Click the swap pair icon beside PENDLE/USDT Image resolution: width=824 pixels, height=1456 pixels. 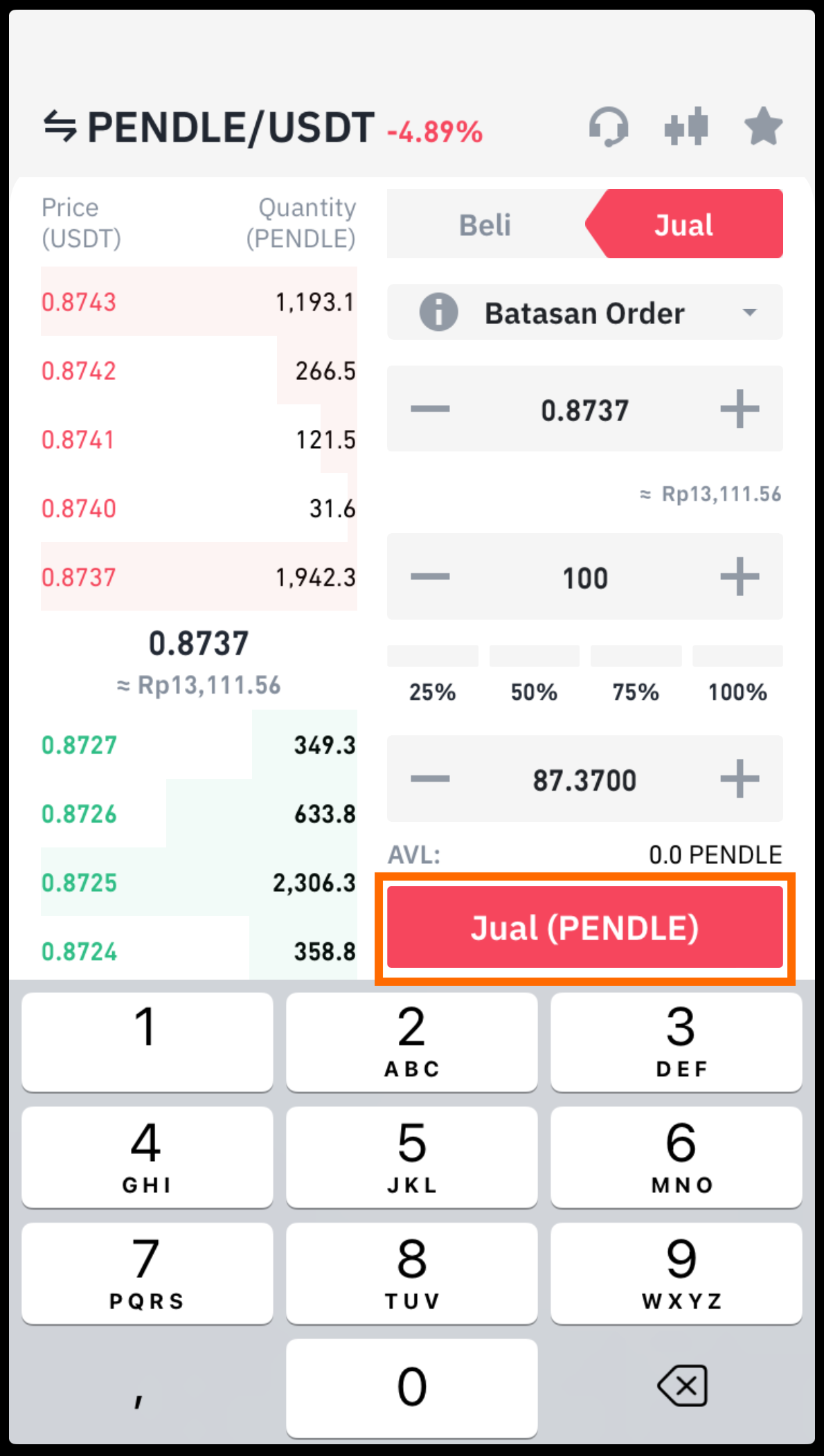[61, 127]
